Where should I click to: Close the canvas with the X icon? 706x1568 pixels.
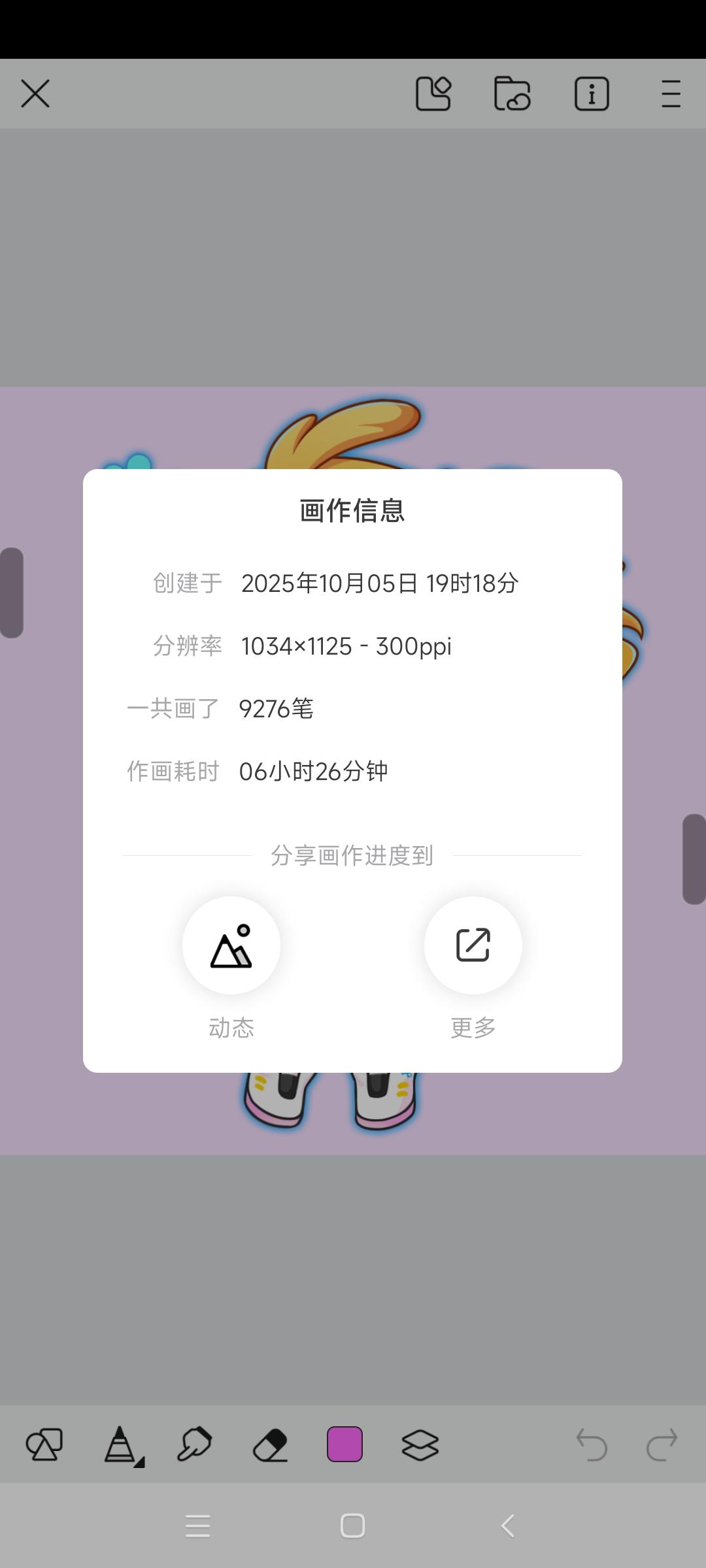(36, 93)
